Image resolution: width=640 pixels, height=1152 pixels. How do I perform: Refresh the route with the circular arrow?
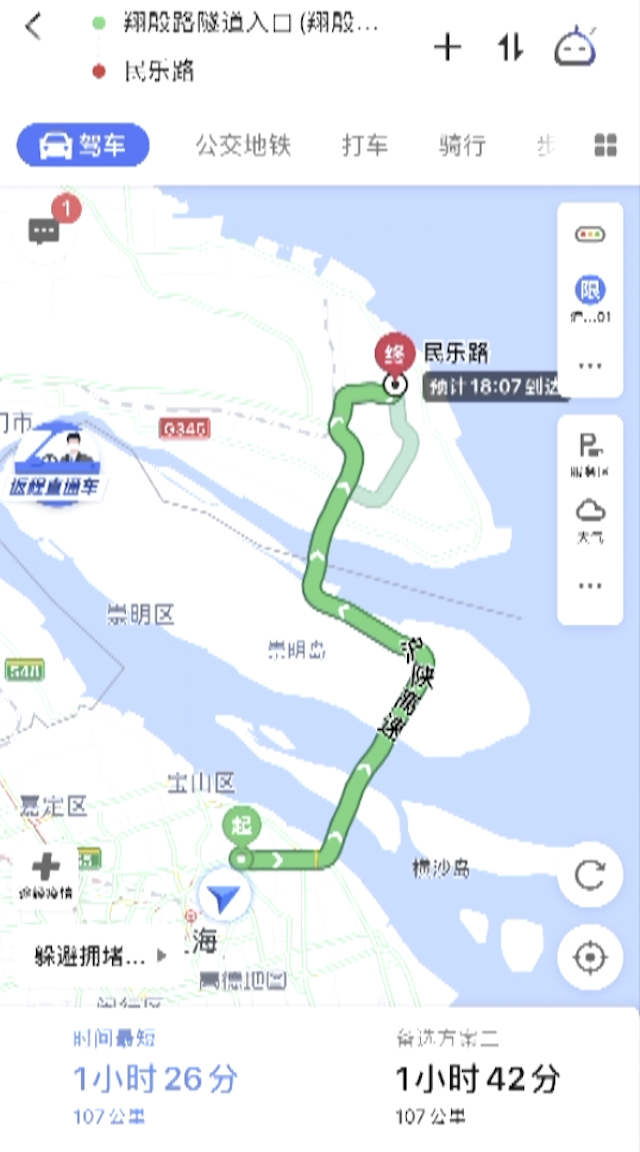590,875
